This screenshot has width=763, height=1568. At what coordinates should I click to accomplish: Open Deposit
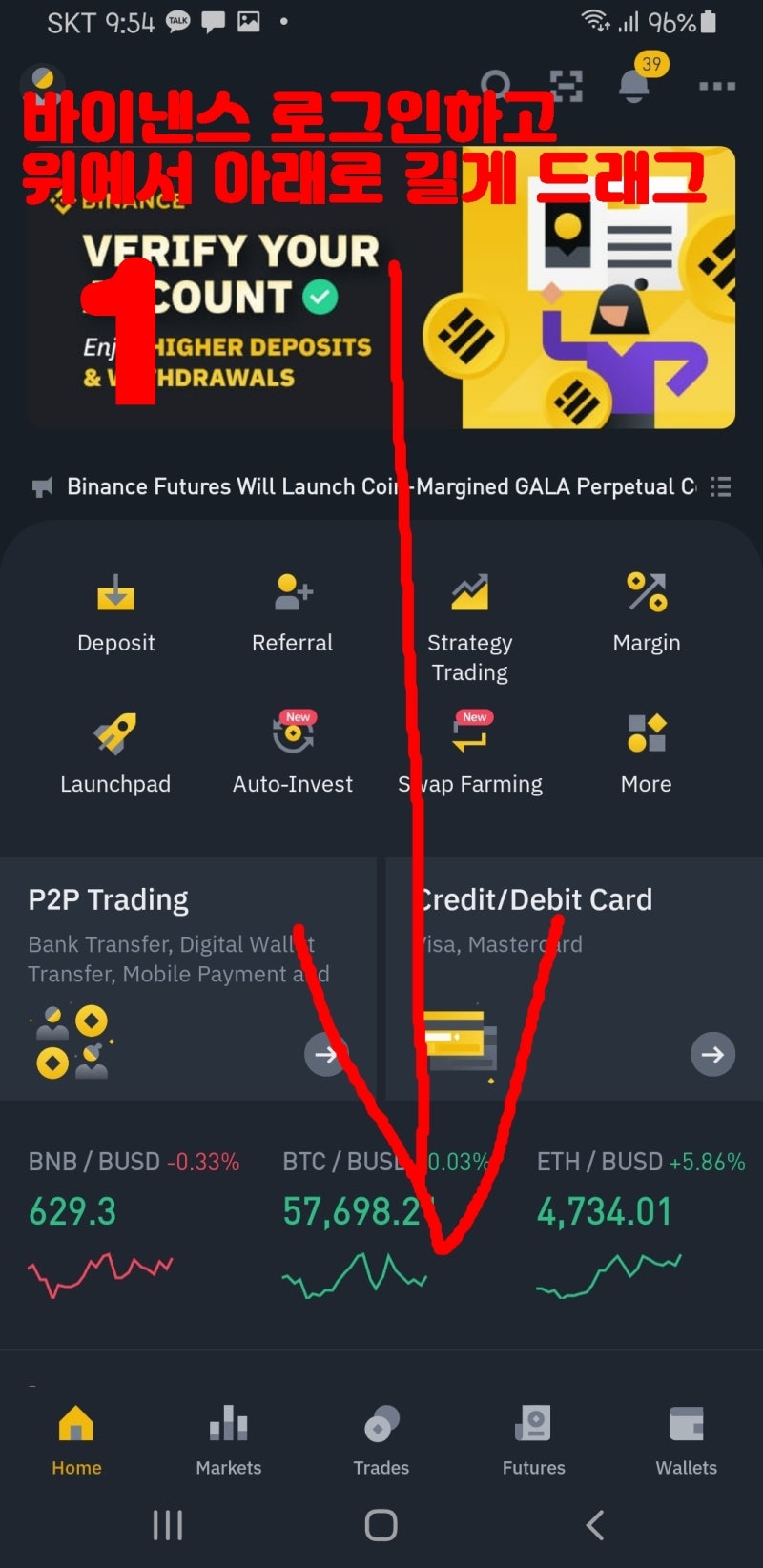tap(115, 614)
